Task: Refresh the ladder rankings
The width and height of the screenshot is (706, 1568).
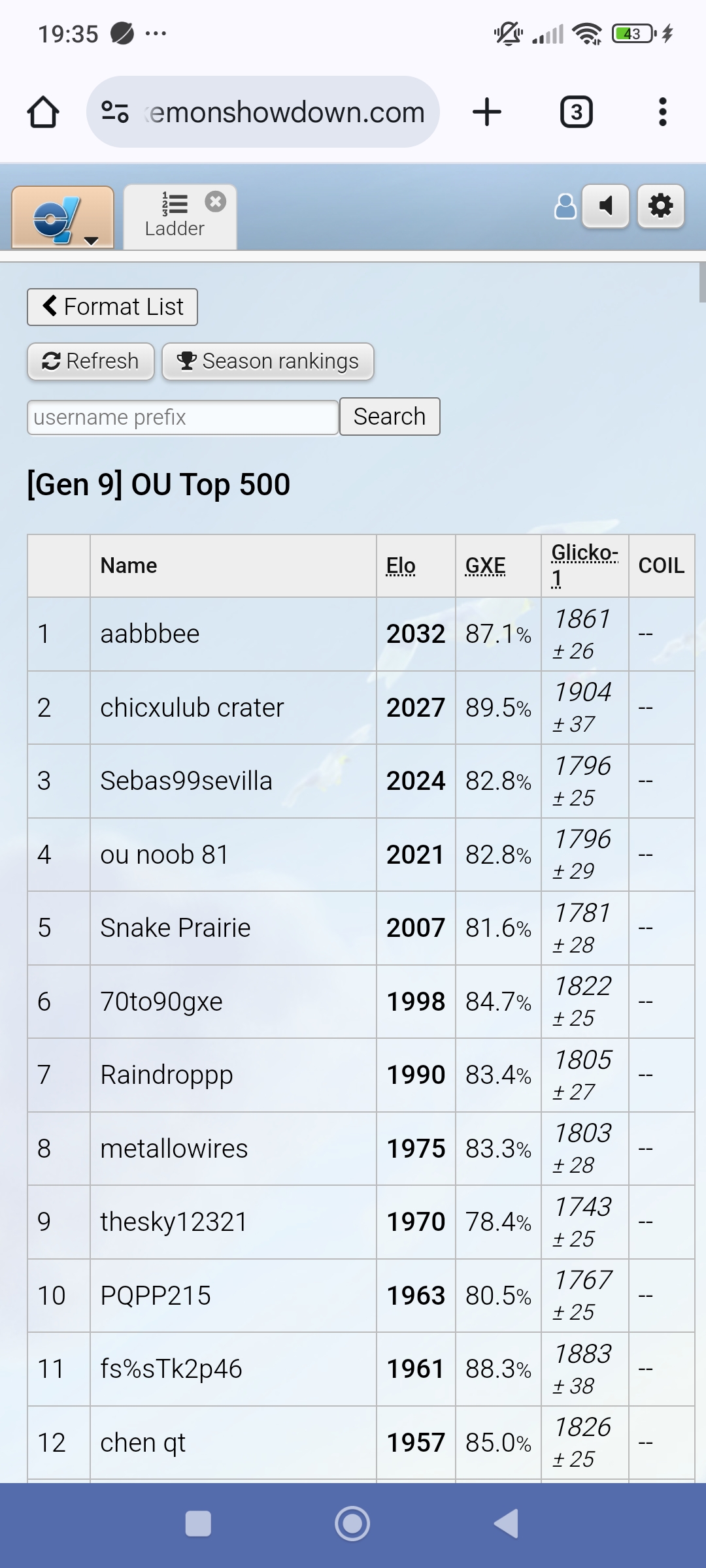Action: click(91, 361)
